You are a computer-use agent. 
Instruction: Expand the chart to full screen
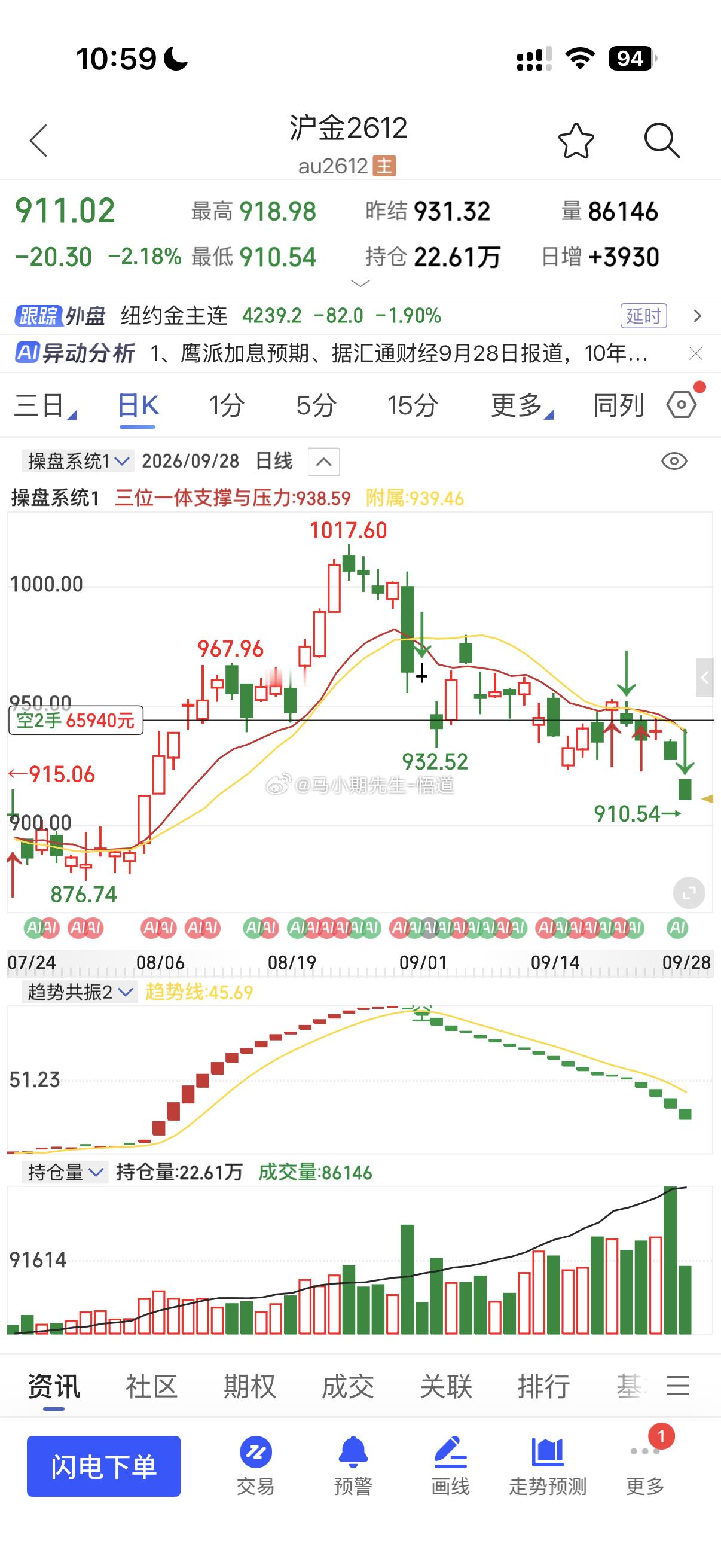689,893
